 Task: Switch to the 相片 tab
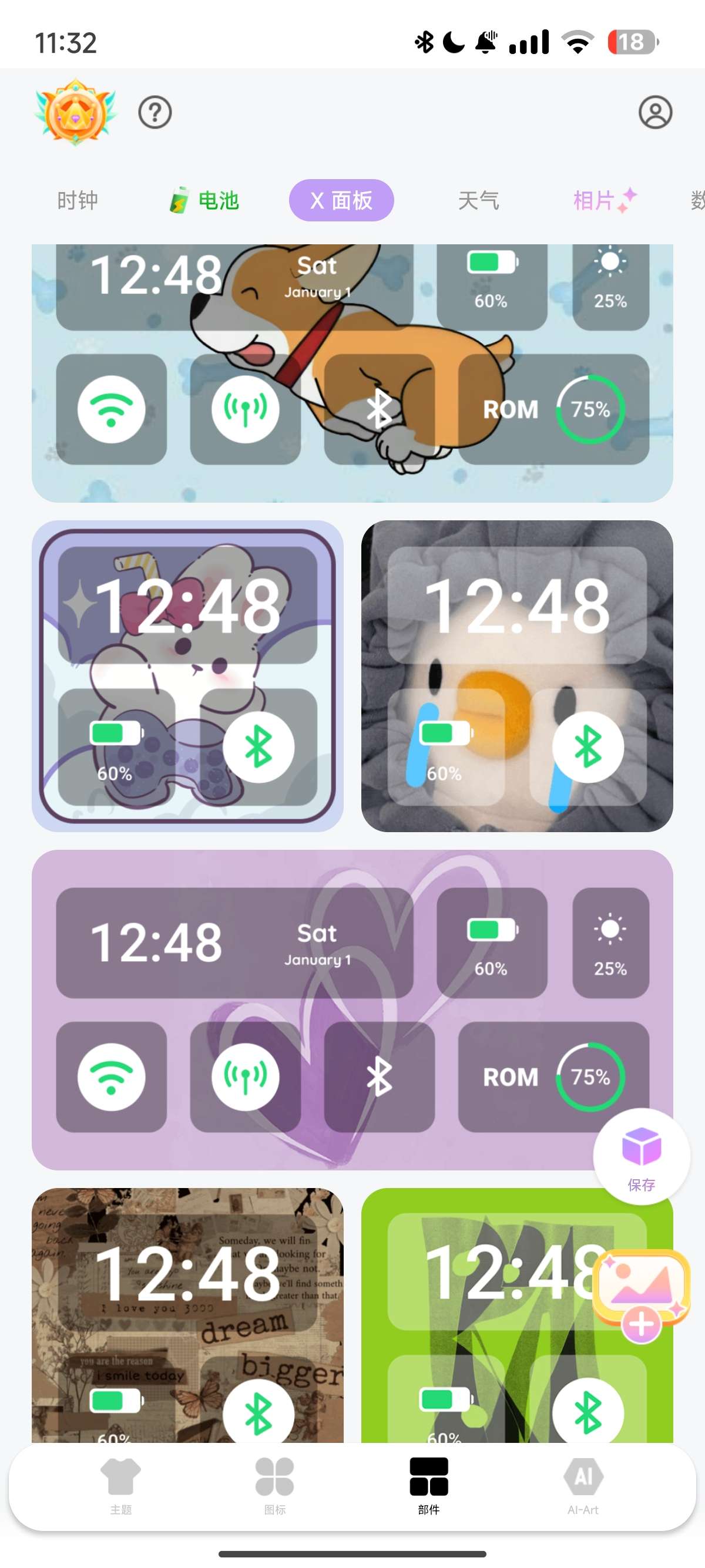click(603, 200)
